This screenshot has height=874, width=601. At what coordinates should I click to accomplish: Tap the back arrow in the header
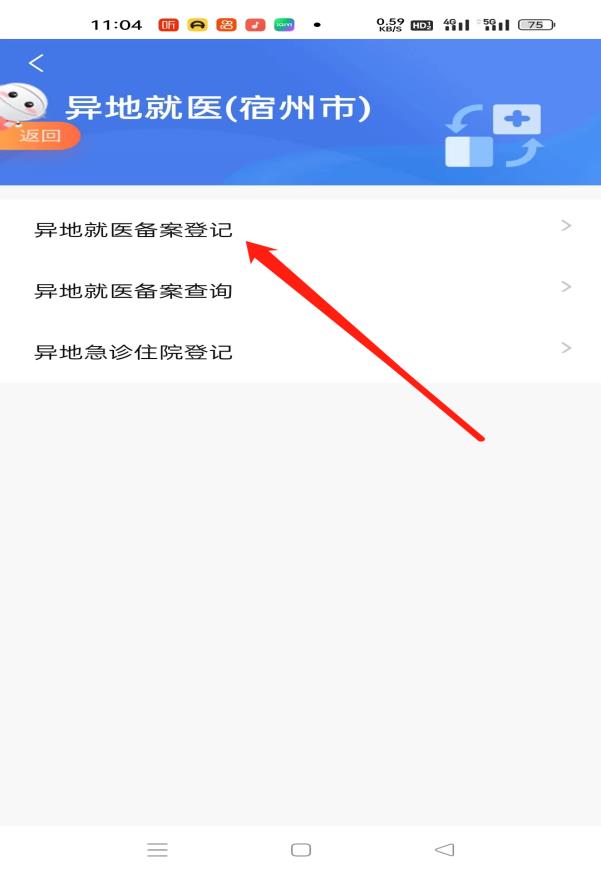[x=36, y=64]
